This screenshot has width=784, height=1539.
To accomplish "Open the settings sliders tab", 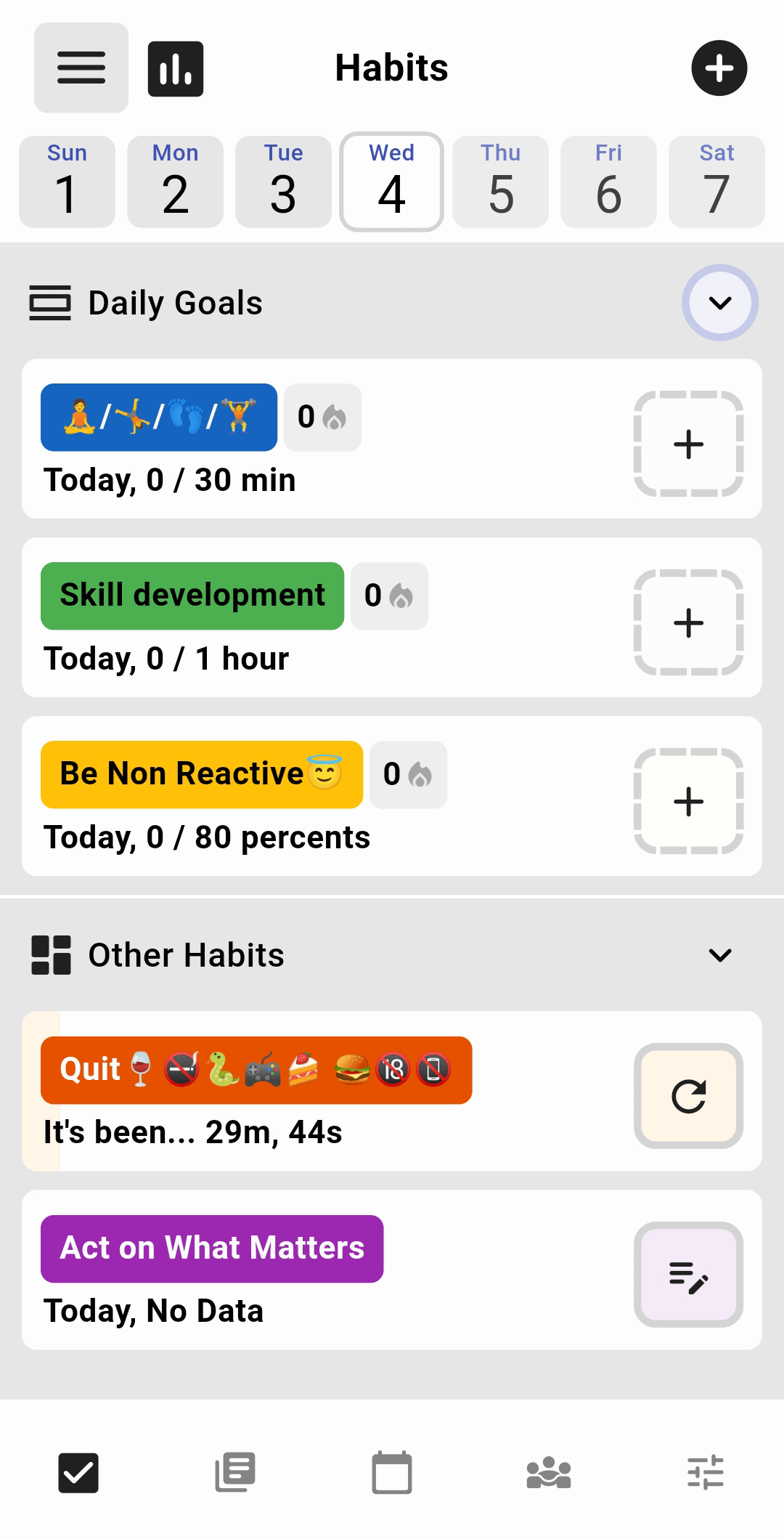I will pyautogui.click(x=706, y=1473).
